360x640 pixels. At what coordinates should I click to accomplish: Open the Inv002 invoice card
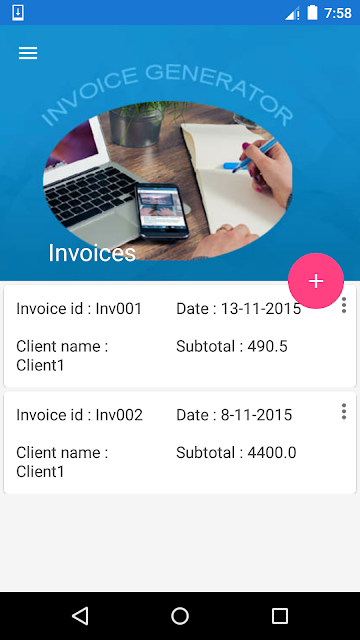180,443
